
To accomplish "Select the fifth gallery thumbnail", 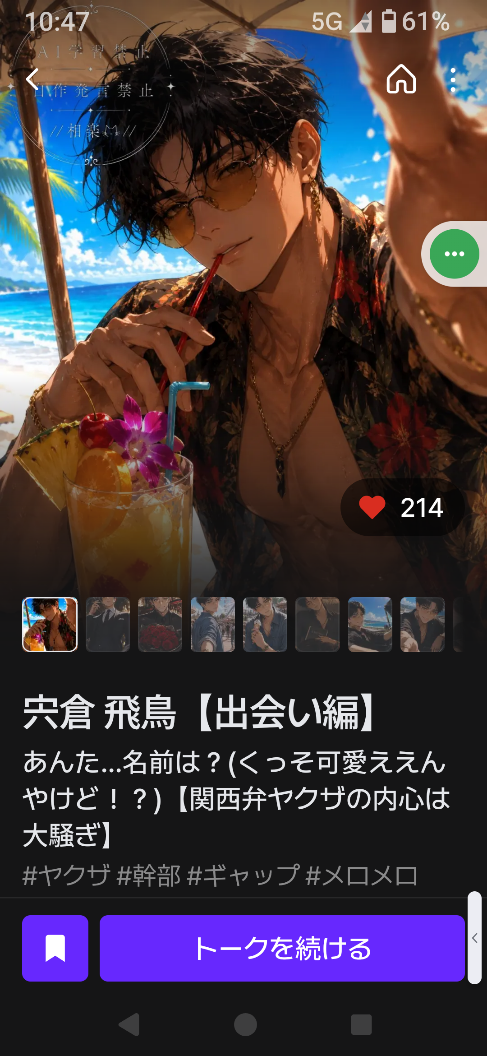I will coord(265,624).
